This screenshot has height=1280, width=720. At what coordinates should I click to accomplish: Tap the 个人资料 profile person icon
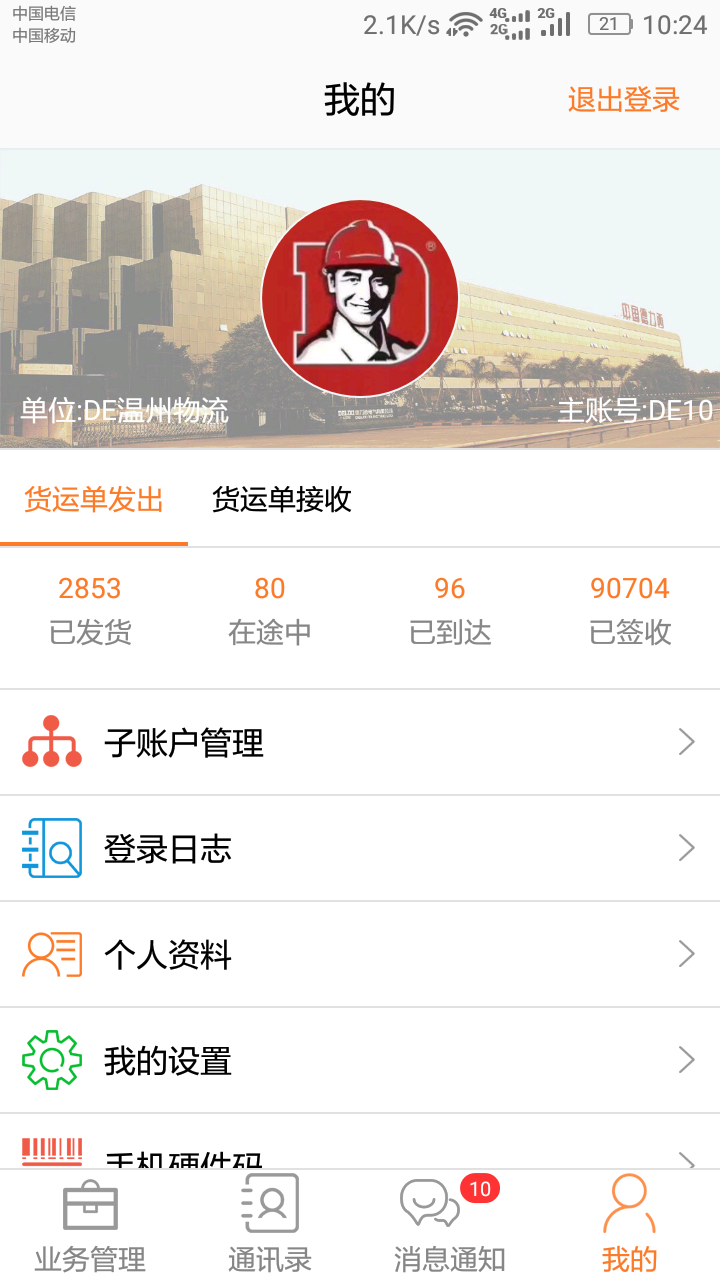50,954
